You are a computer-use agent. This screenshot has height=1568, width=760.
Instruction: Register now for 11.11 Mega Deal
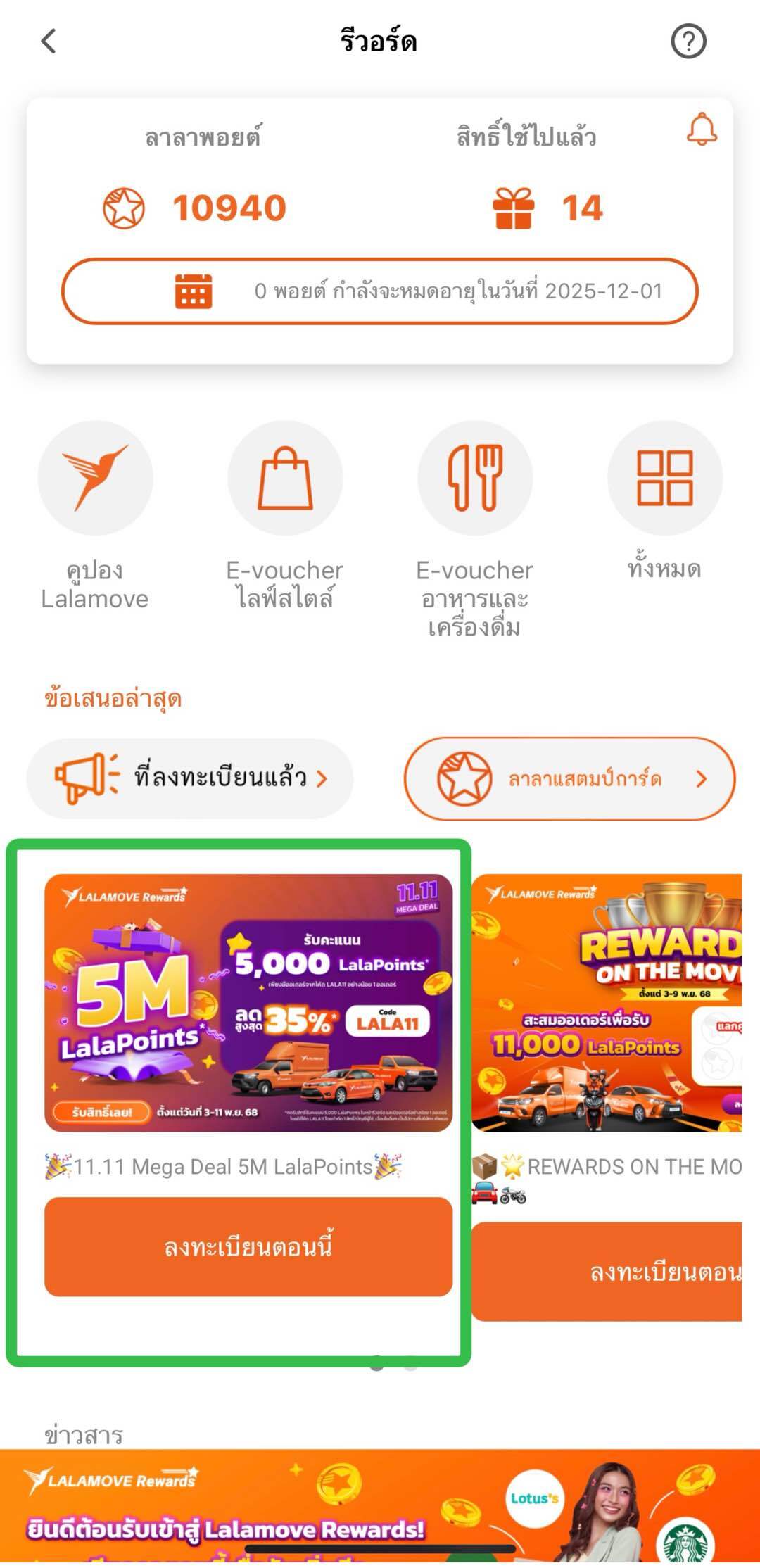[248, 1246]
